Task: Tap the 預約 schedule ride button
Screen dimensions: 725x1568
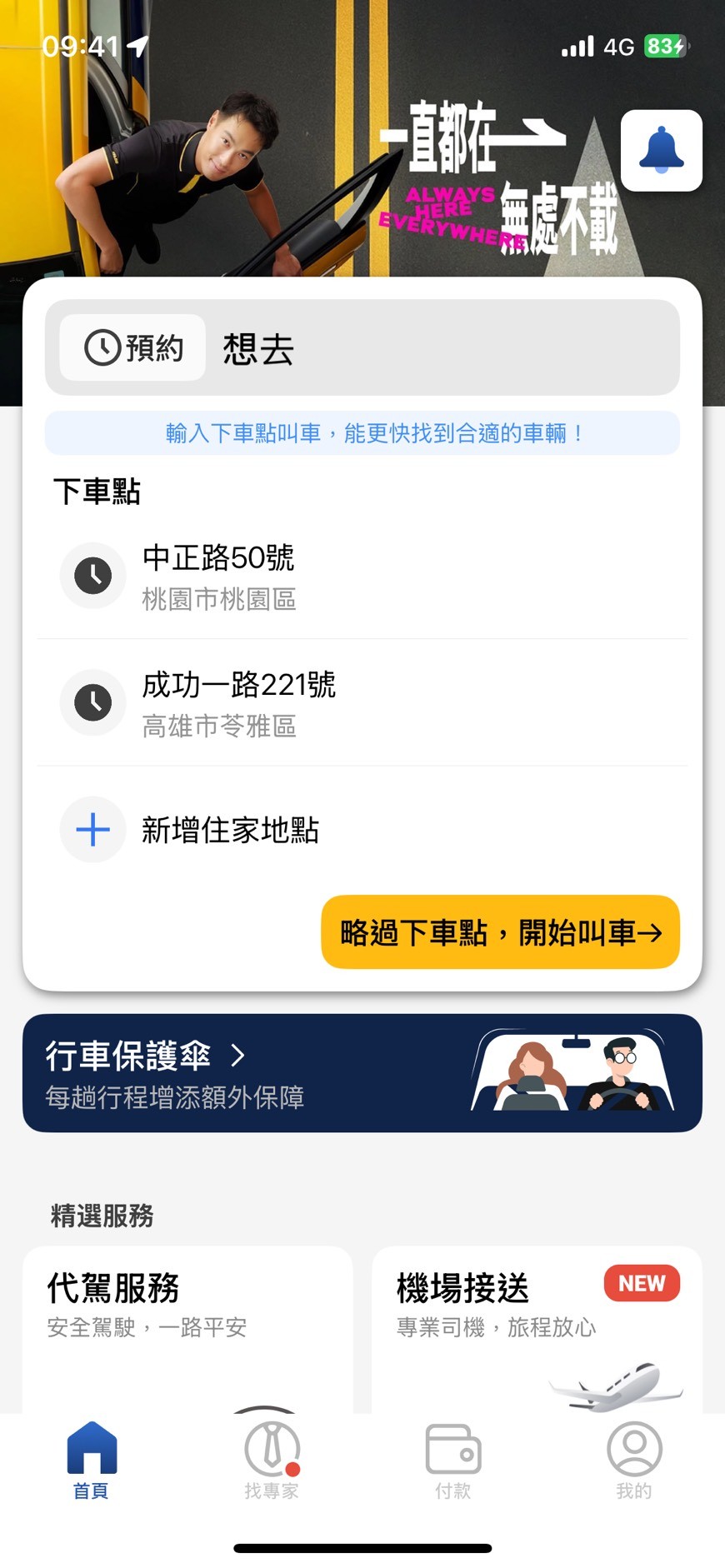Action: pyautogui.click(x=133, y=347)
